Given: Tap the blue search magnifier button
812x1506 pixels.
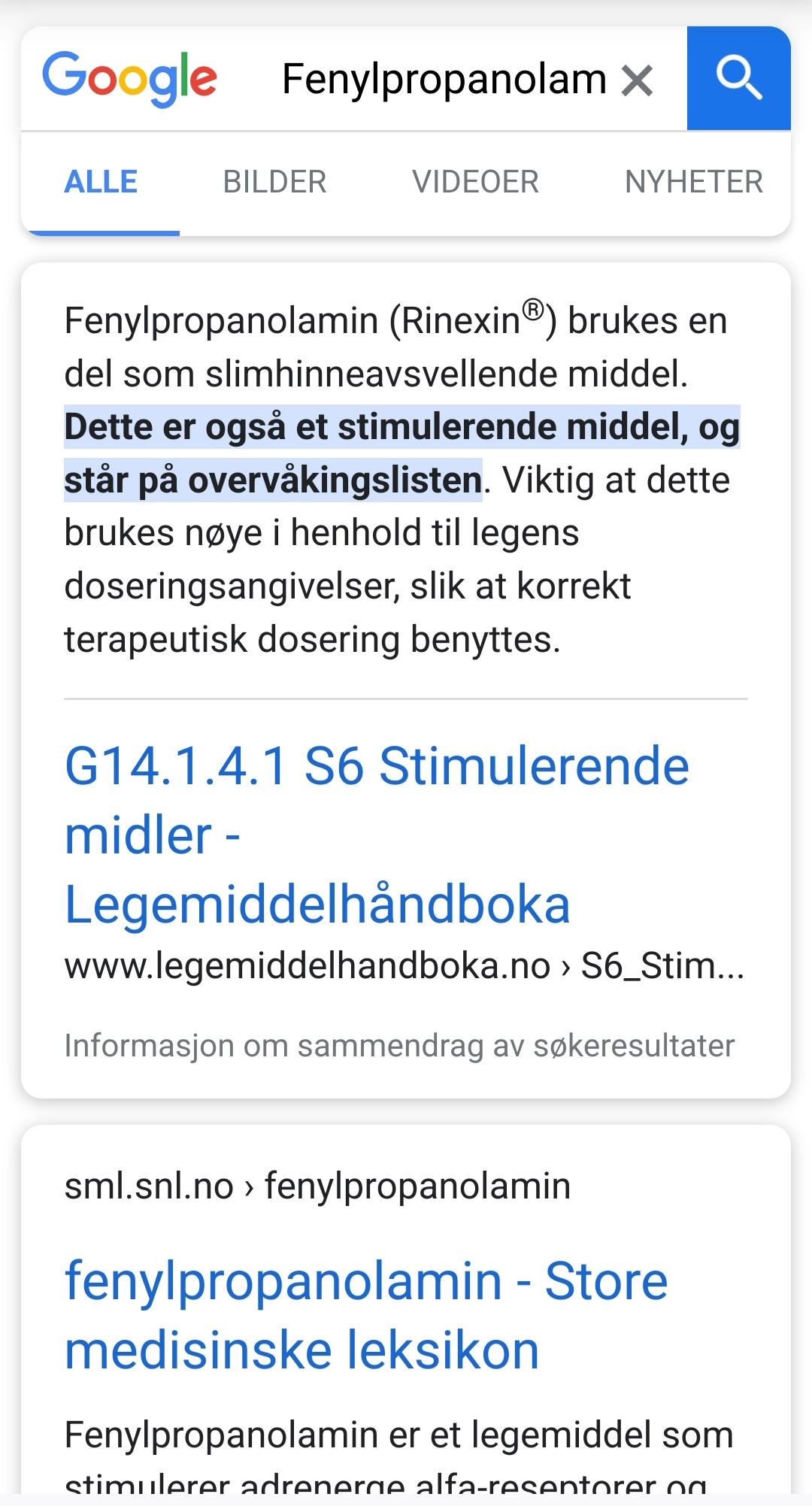Looking at the screenshot, I should click(x=738, y=78).
